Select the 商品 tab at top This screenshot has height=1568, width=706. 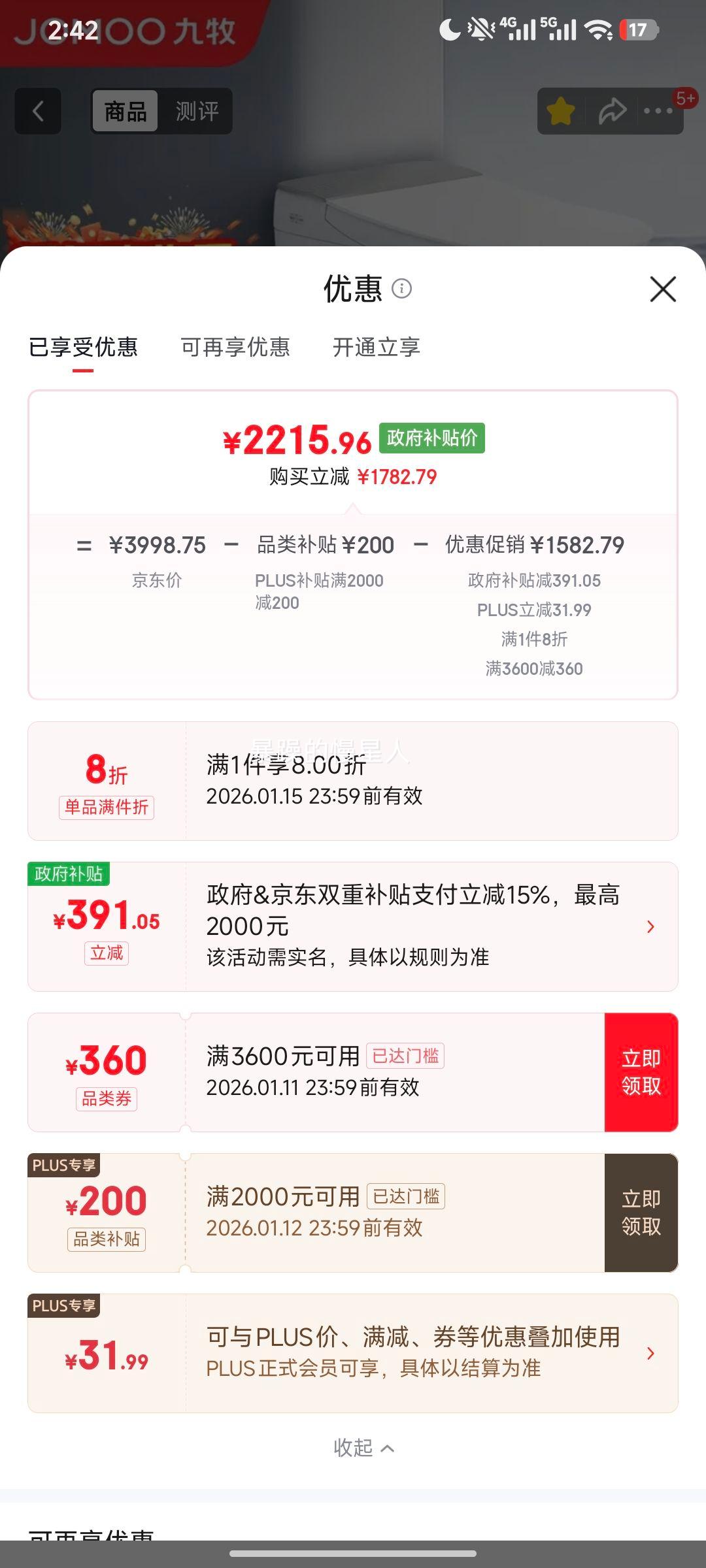tap(124, 111)
